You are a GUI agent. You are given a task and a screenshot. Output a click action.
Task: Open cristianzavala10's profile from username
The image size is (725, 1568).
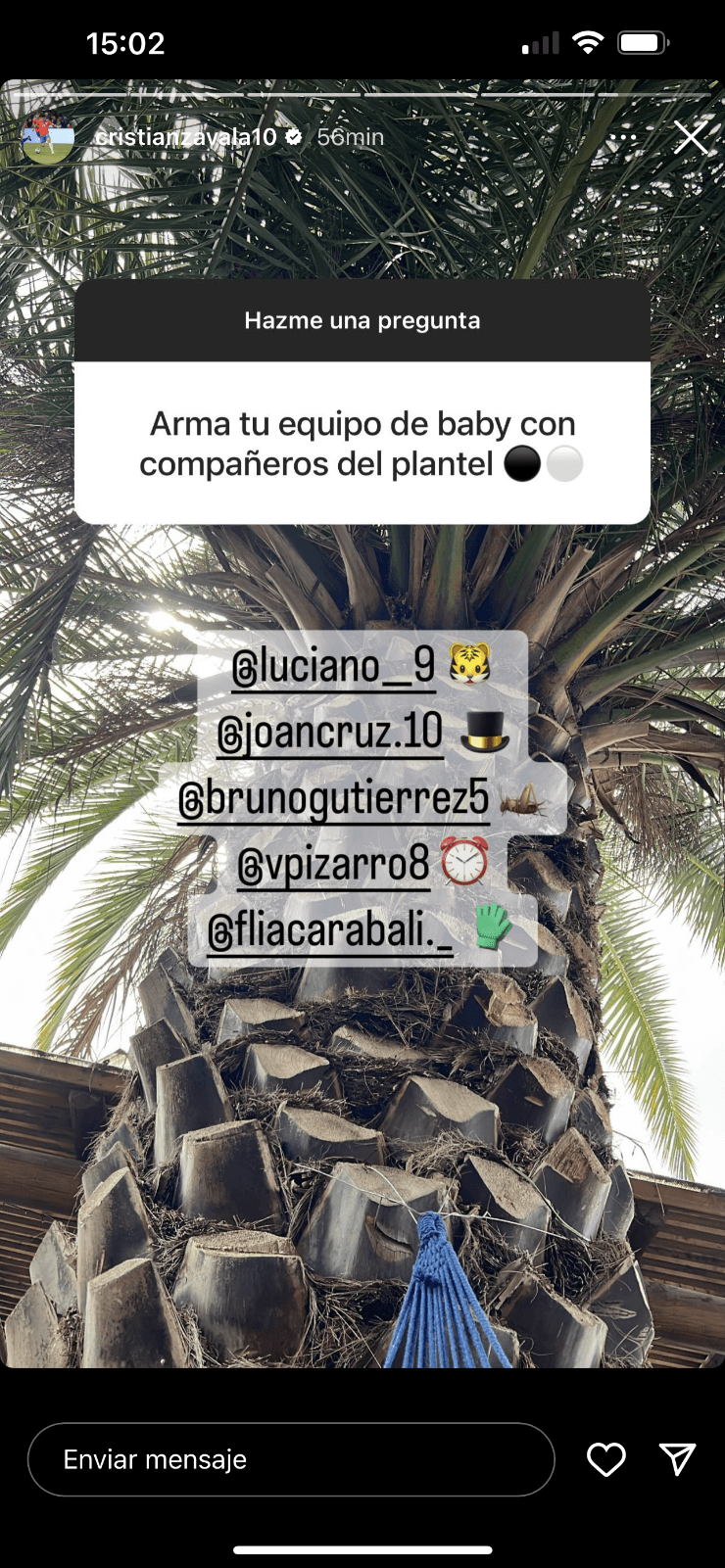[x=186, y=137]
